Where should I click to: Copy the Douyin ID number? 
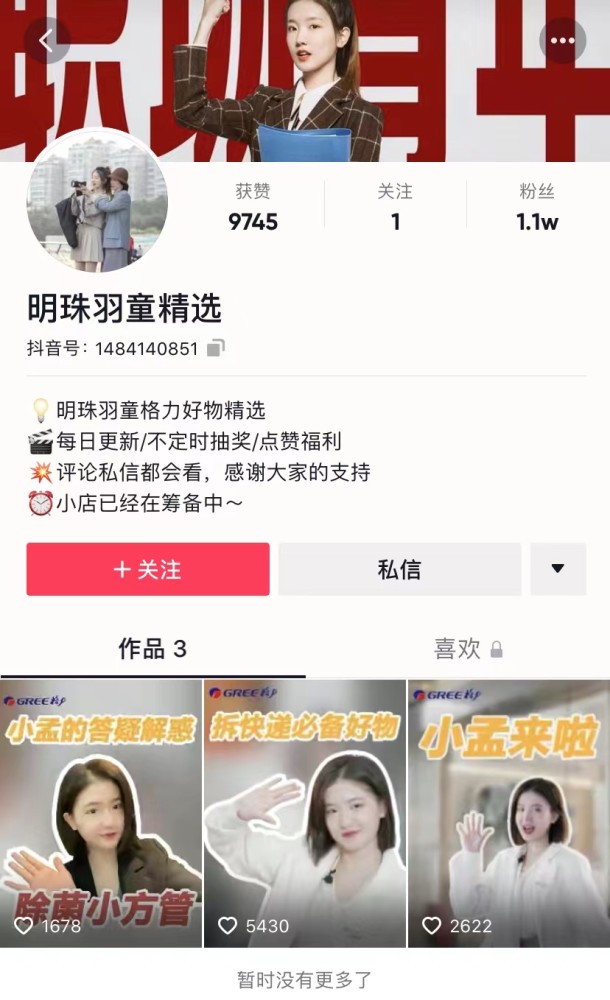[216, 348]
